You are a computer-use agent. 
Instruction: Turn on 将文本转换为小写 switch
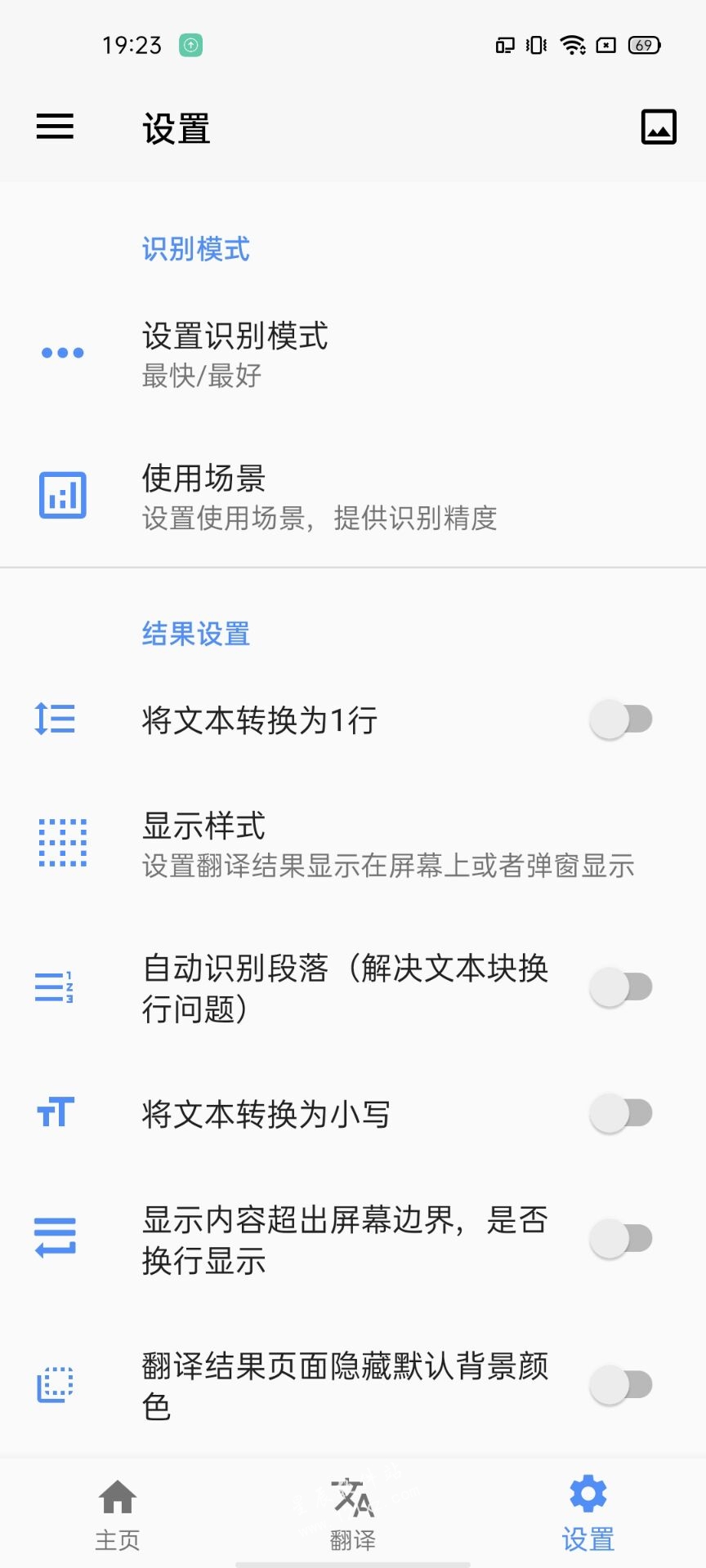point(621,1113)
